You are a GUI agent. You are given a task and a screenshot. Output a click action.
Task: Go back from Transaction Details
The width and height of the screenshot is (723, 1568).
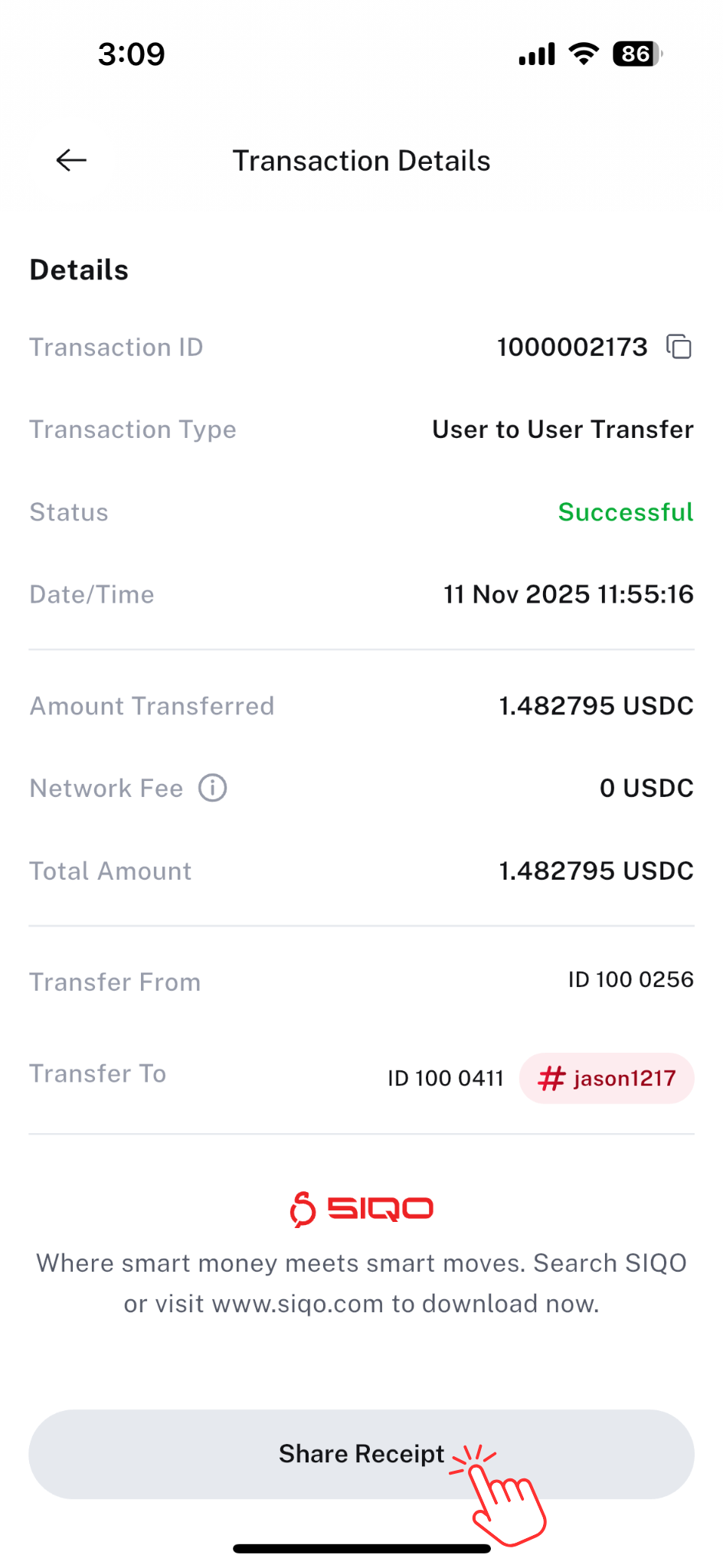[71, 160]
